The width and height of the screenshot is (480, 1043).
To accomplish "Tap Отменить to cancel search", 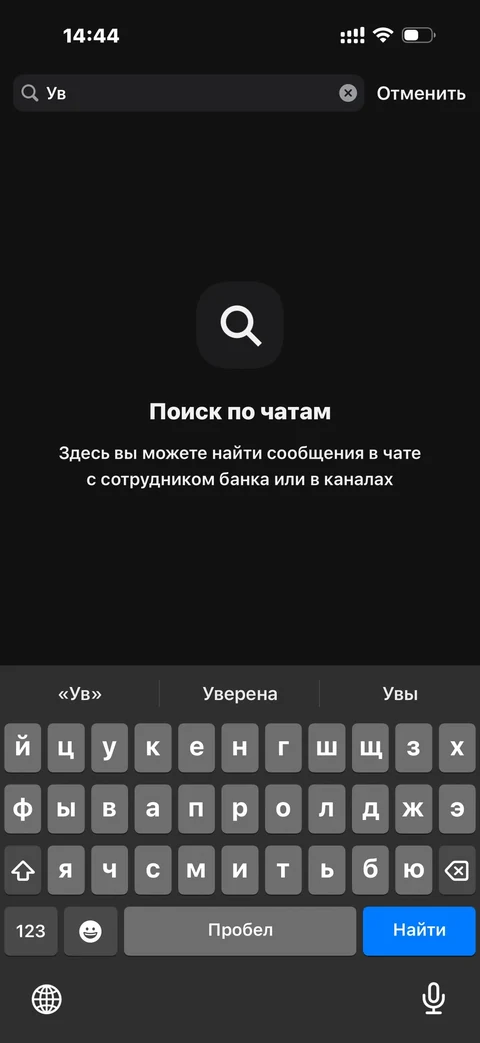I will (421, 94).
